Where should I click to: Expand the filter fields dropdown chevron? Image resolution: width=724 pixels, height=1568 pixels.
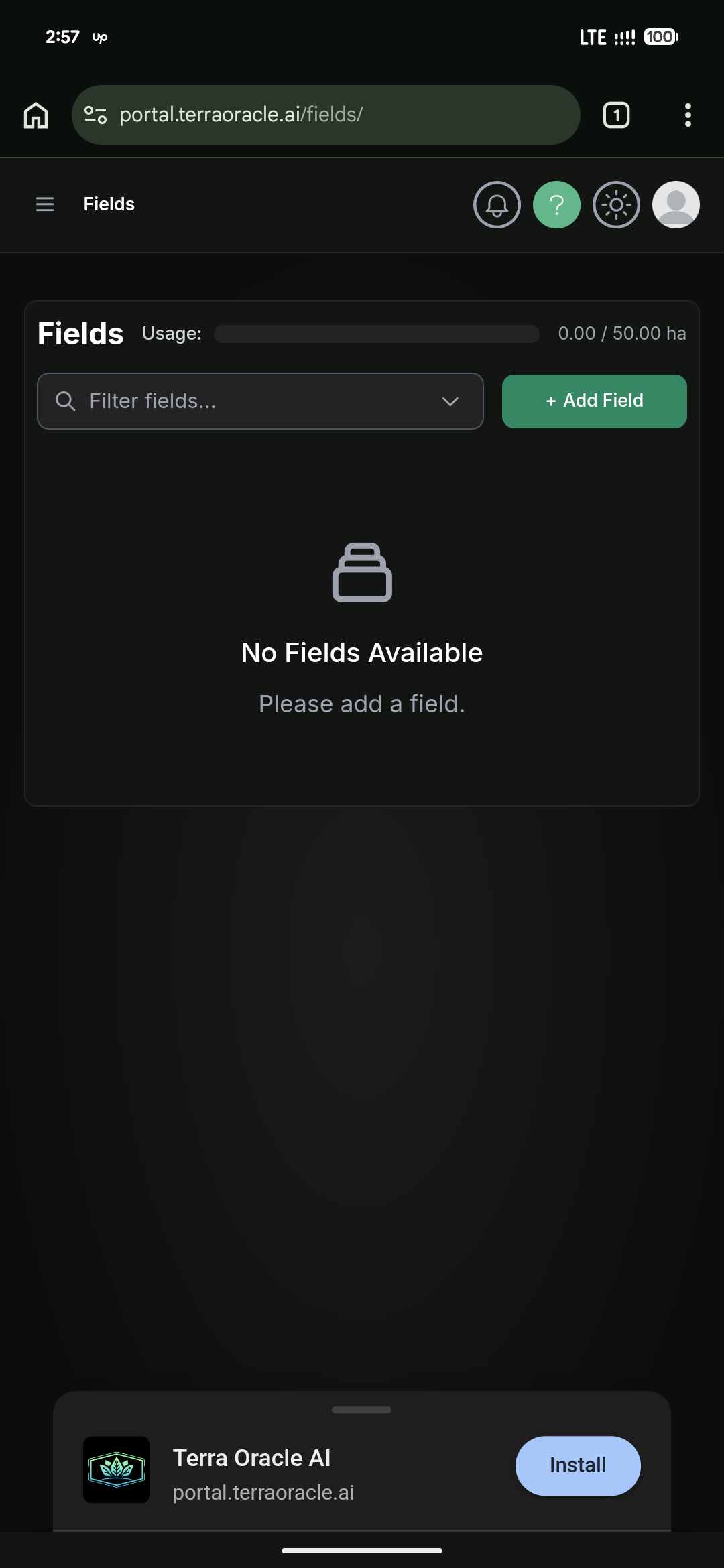click(450, 401)
